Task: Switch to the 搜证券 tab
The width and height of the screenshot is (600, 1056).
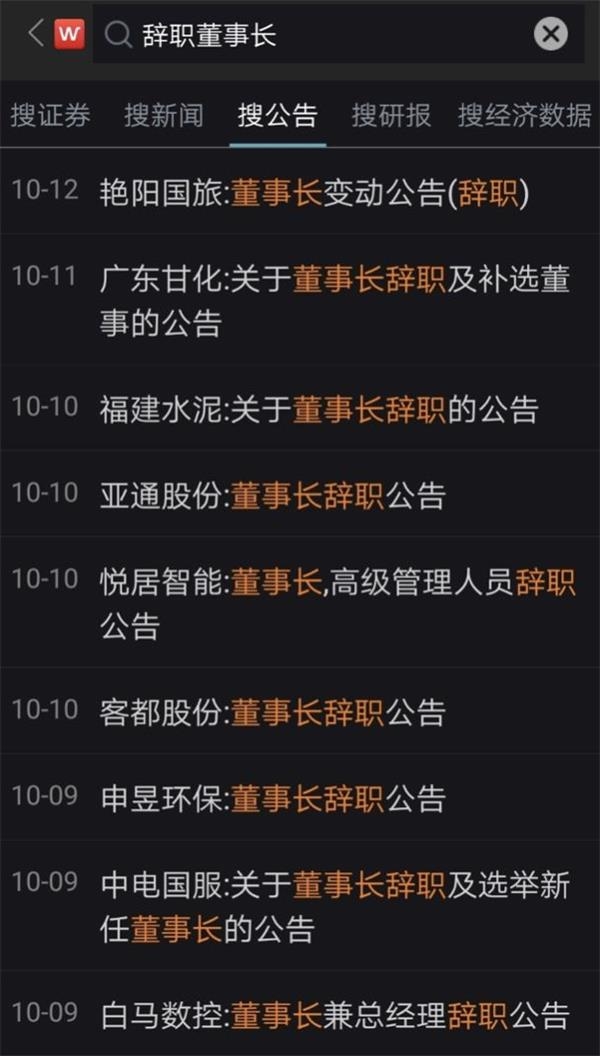Action: tap(50, 115)
